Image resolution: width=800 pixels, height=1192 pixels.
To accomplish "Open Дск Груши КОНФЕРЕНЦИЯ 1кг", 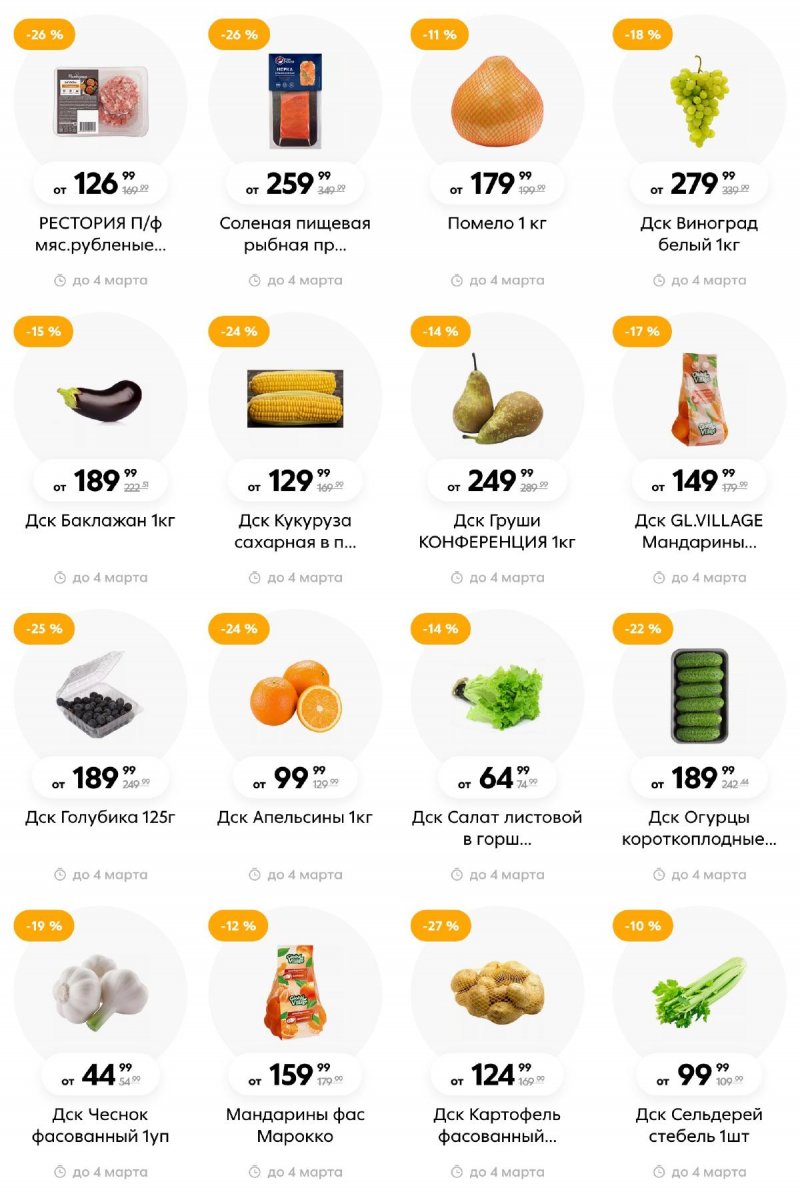I will tap(497, 400).
